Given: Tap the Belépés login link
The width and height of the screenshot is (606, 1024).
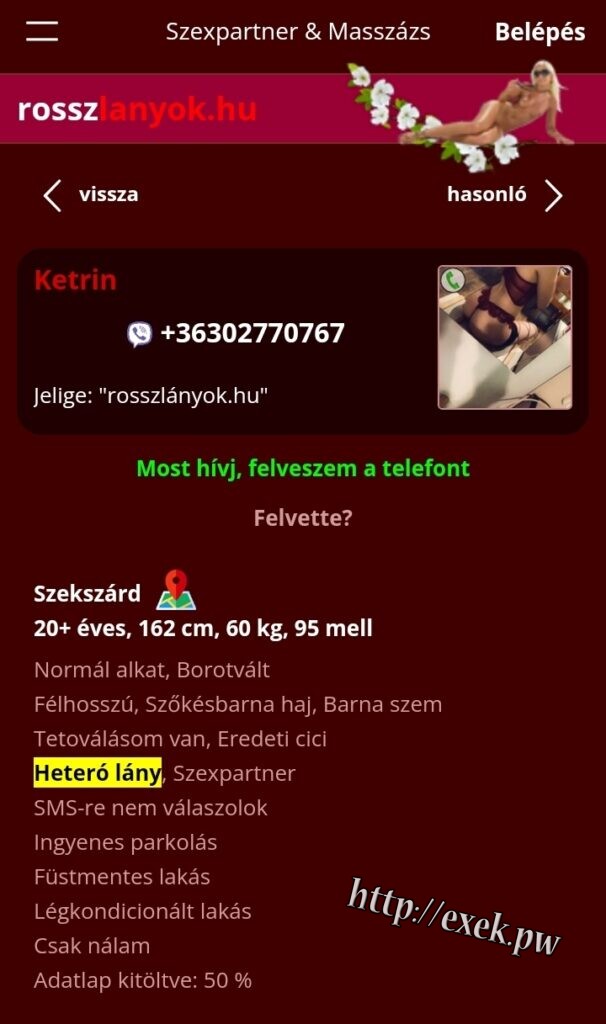Looking at the screenshot, I should [x=539, y=32].
